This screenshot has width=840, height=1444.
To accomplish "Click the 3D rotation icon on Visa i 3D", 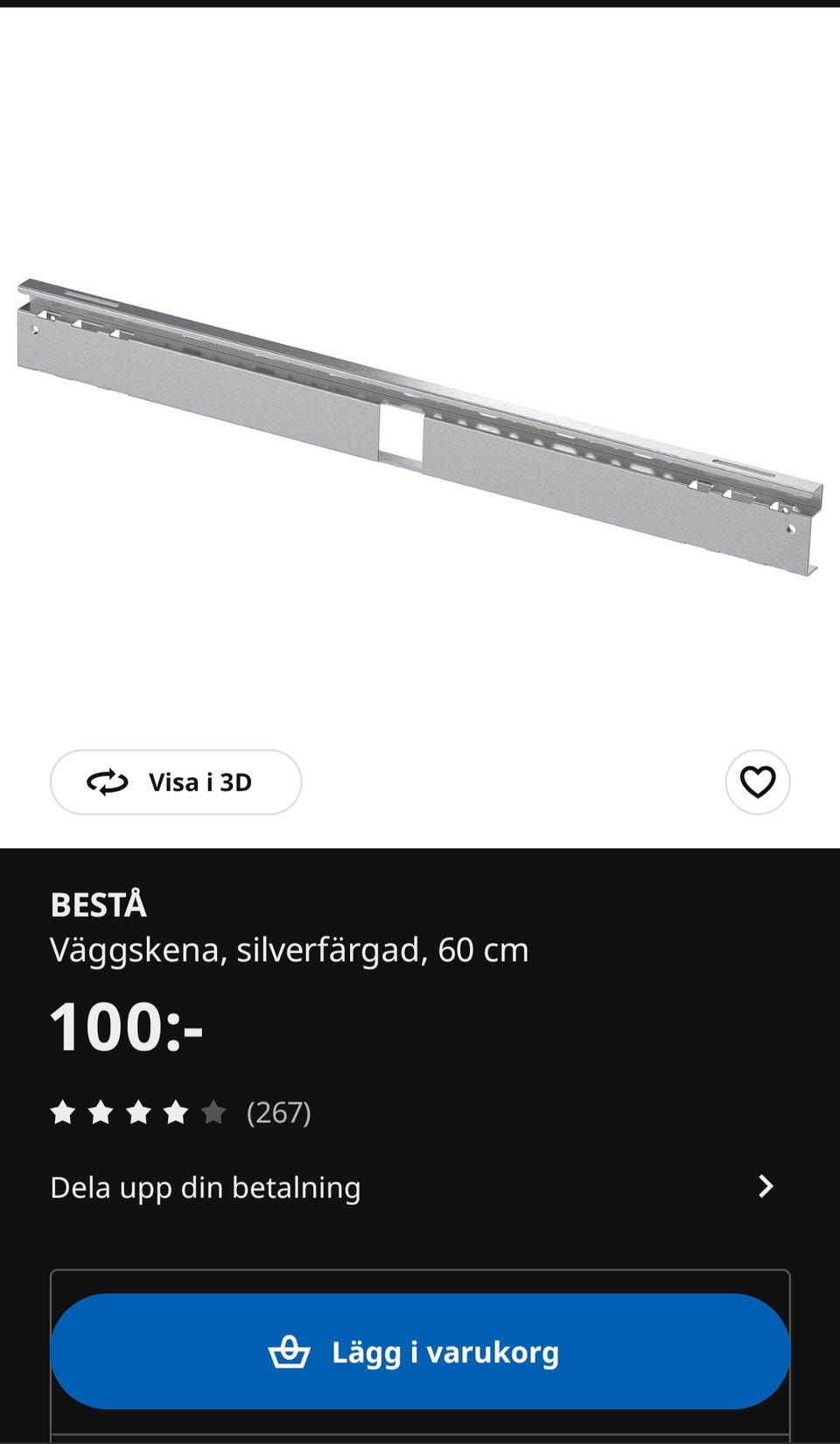I will coord(108,782).
